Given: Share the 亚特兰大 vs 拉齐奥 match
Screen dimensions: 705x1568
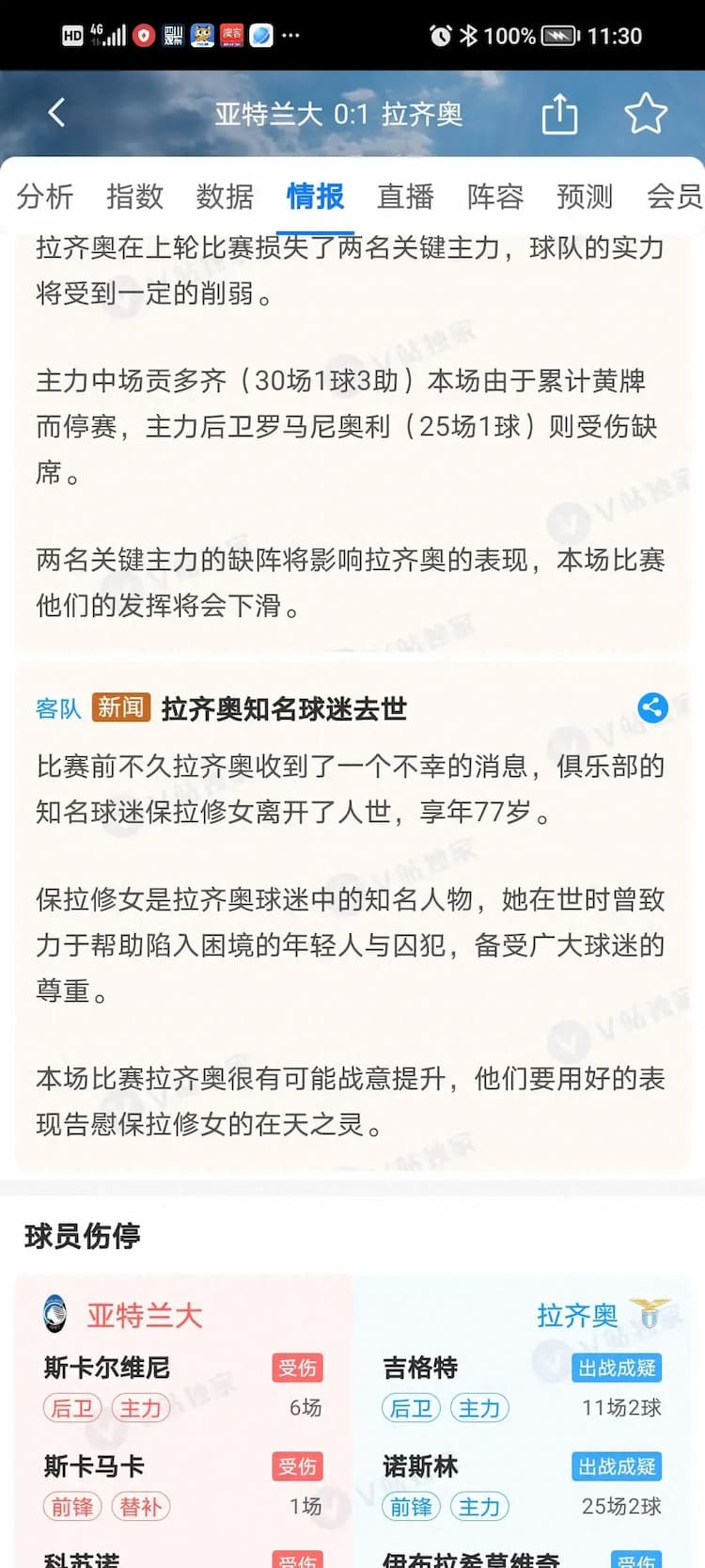Looking at the screenshot, I should [559, 115].
